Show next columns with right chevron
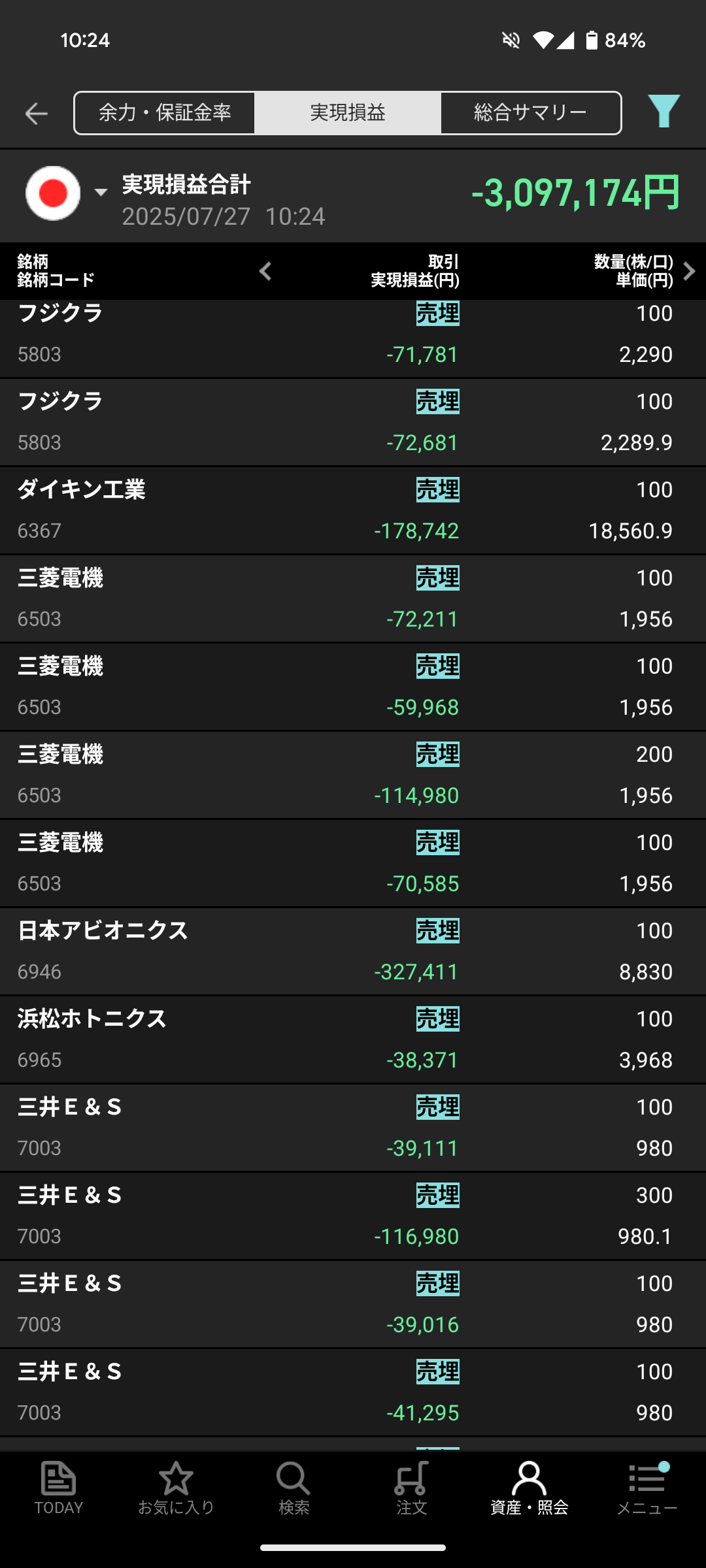This screenshot has width=706, height=1568. click(689, 271)
